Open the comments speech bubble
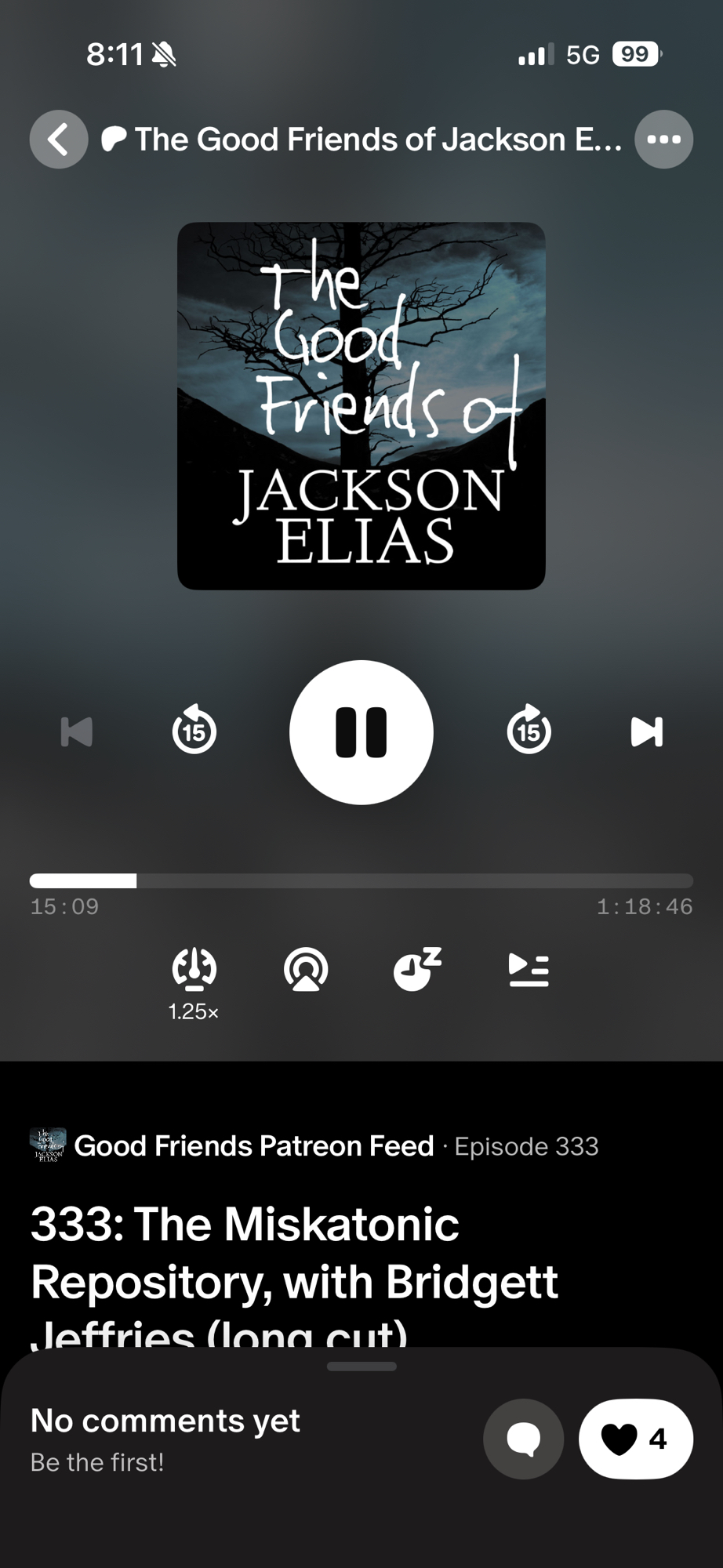The image size is (723, 1568). (524, 1439)
